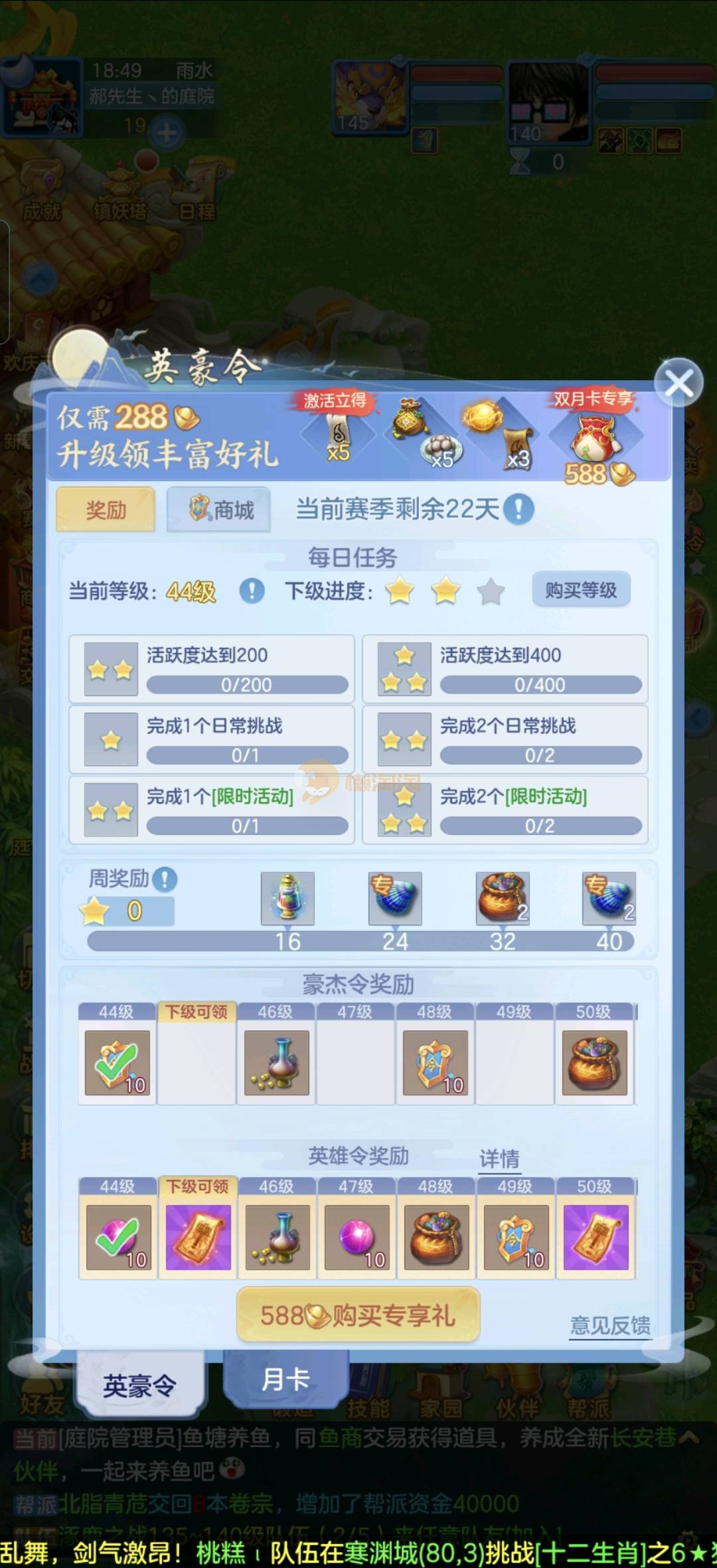717x1568 pixels.
Task: View 英雄令 reward marked 下级可领
Action: 197,1237
